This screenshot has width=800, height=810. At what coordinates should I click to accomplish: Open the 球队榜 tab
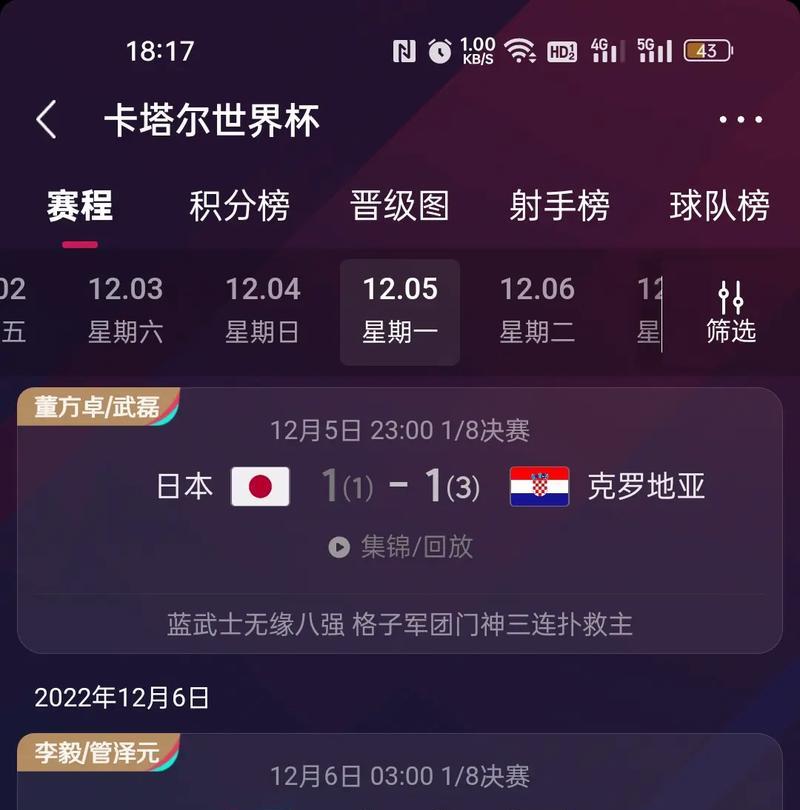tap(719, 206)
